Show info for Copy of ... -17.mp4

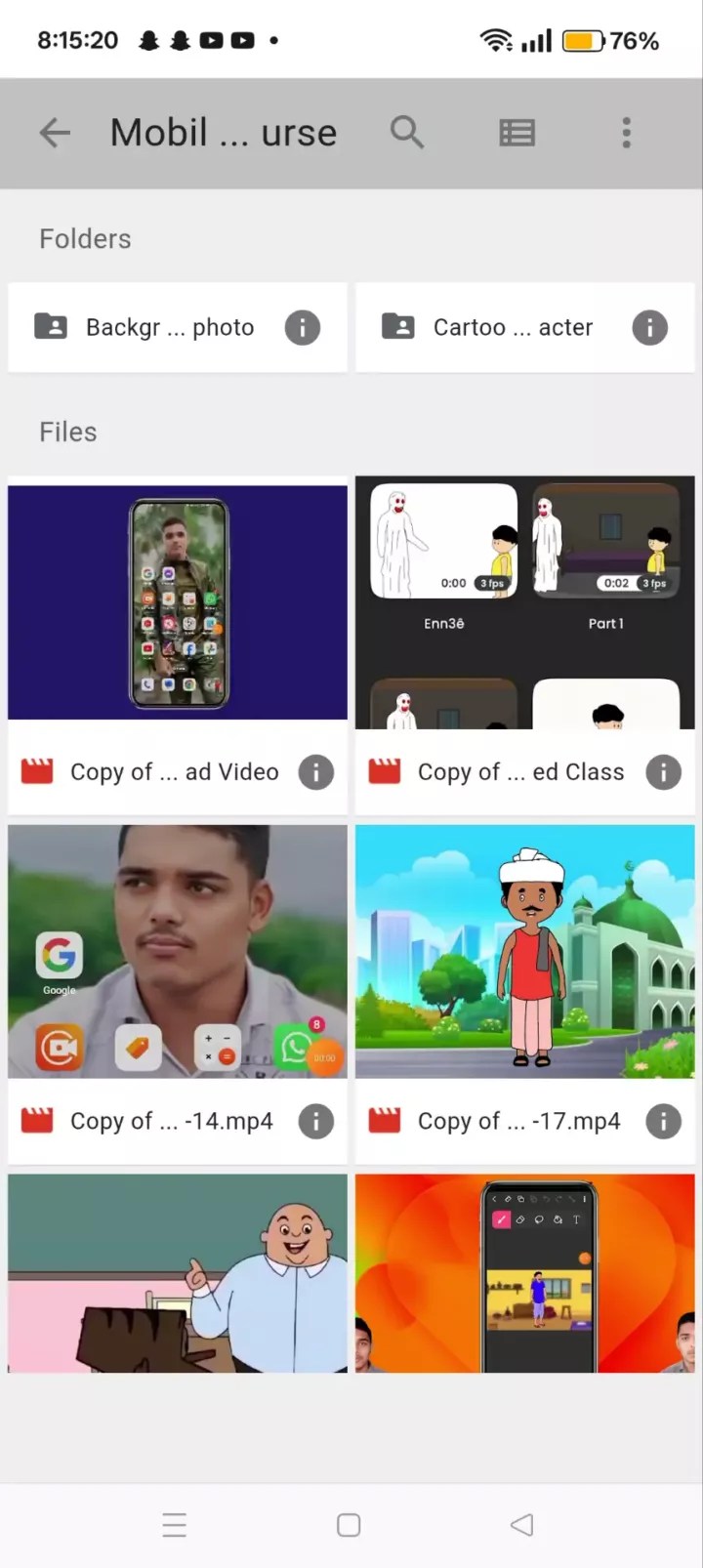pyautogui.click(x=663, y=1122)
